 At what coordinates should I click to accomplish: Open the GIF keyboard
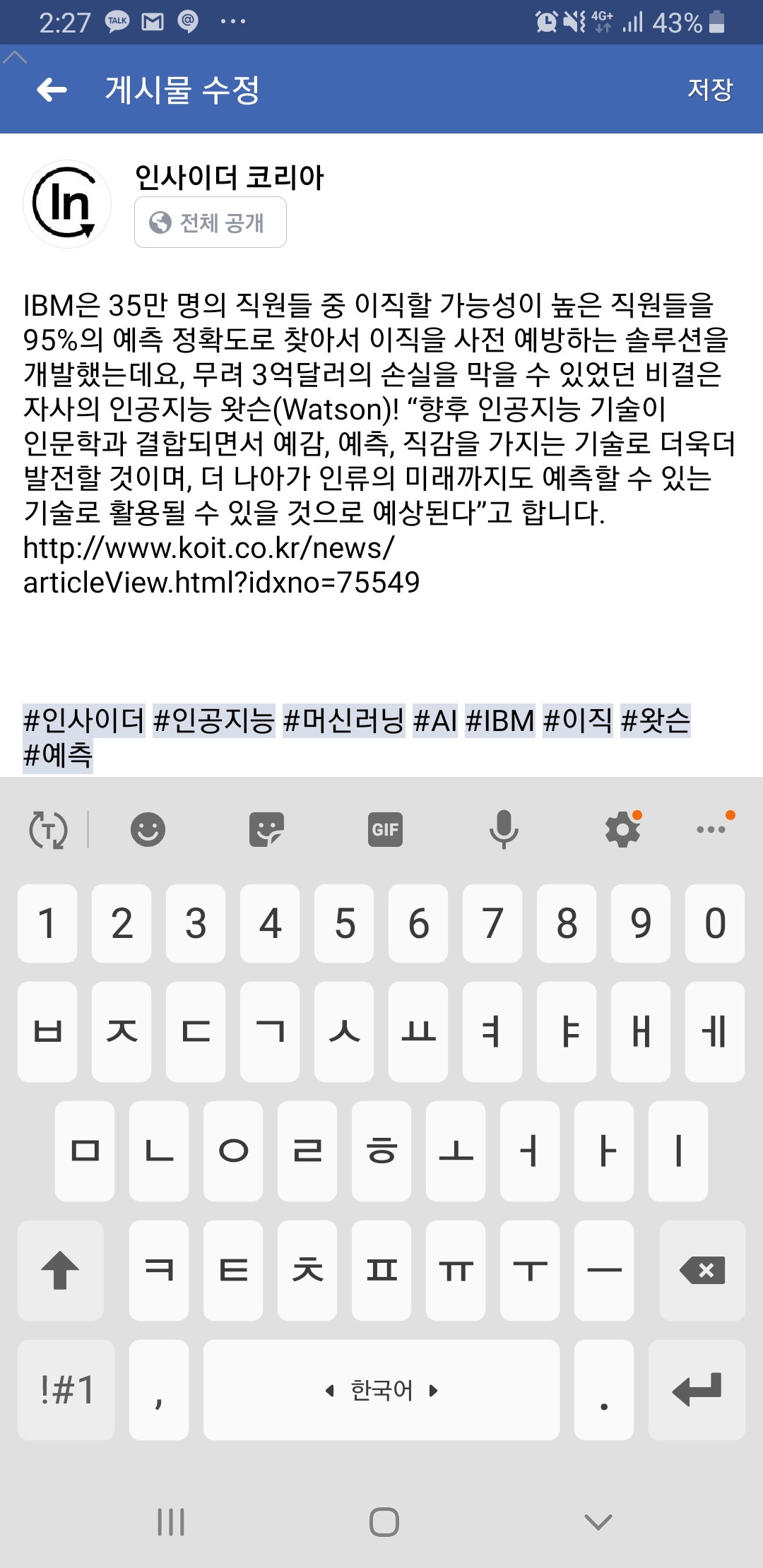tap(385, 829)
